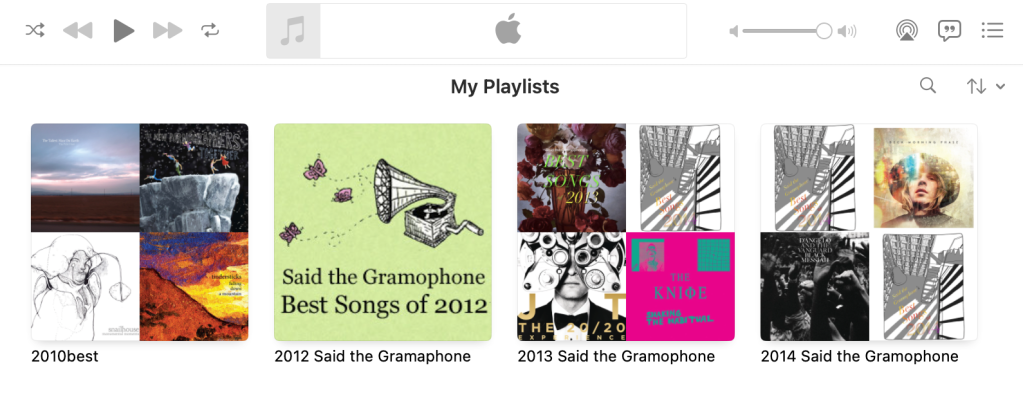Skip forward to the next track
The width and height of the screenshot is (1023, 404).
(x=167, y=30)
